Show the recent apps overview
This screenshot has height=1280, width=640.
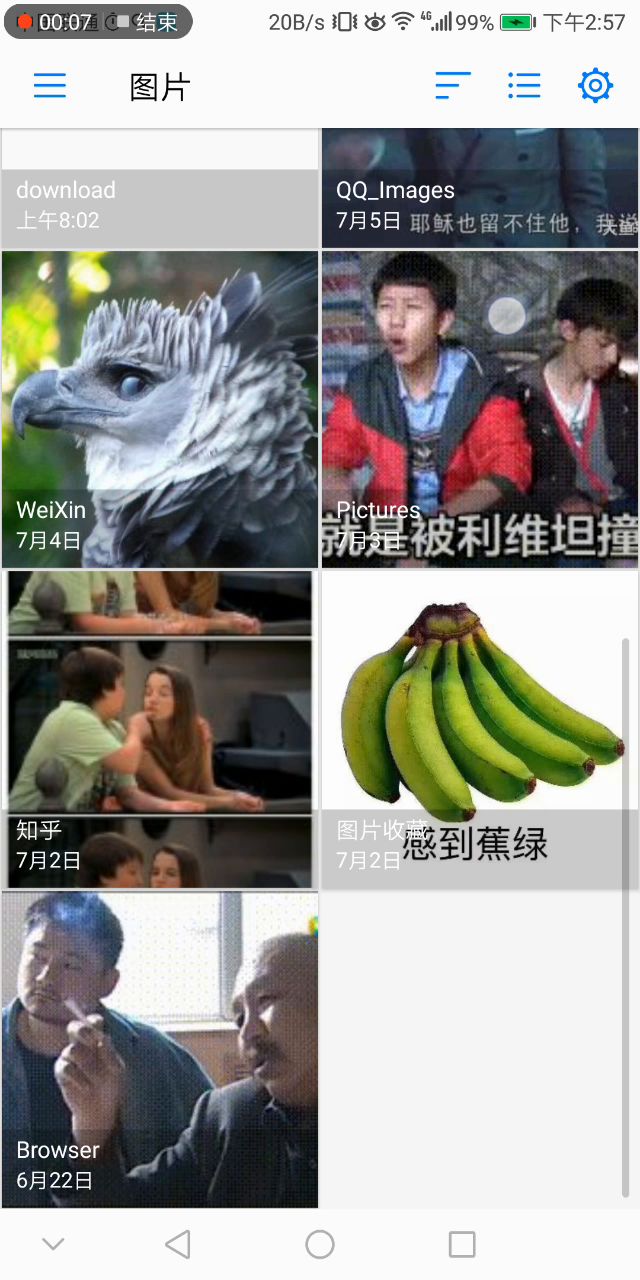pos(462,1244)
